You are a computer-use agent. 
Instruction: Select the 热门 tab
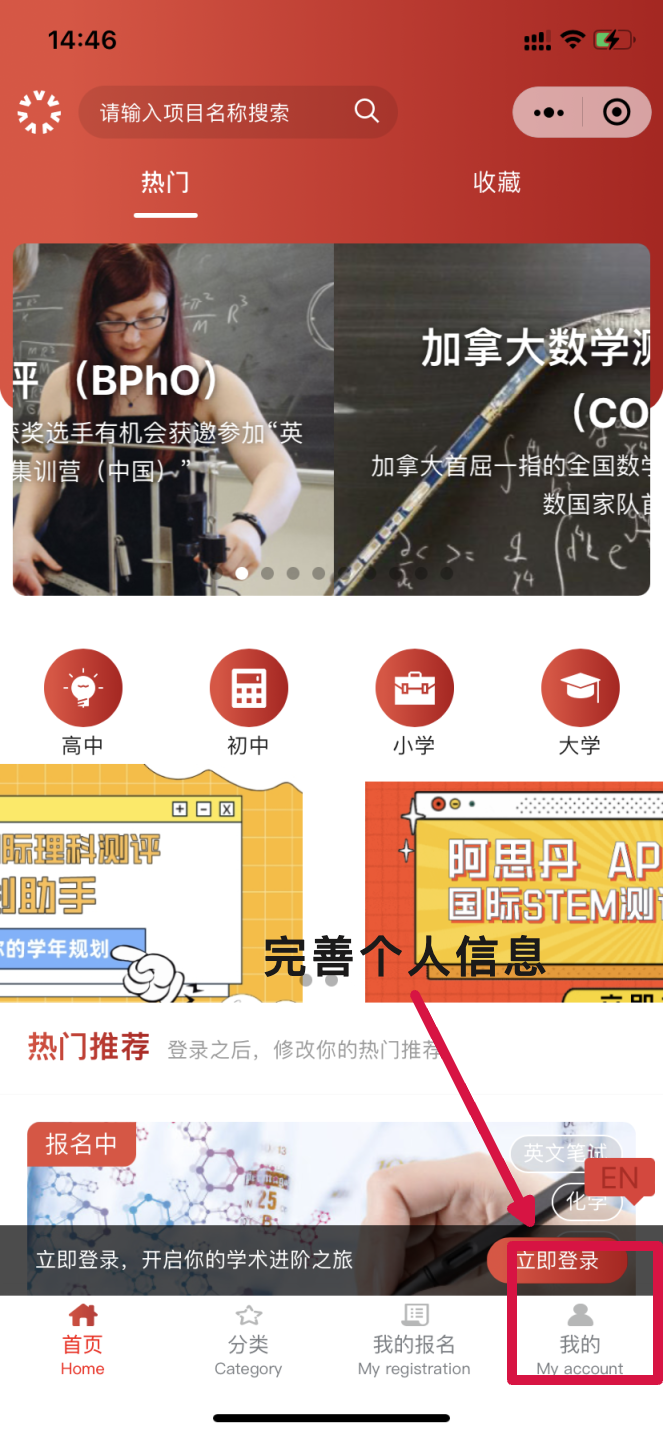pyautogui.click(x=165, y=182)
